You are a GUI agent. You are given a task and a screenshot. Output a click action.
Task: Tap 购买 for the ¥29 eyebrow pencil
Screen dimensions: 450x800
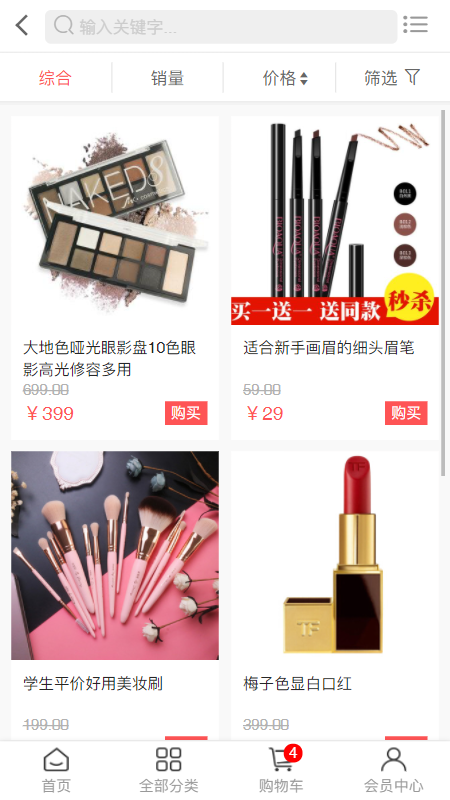(406, 413)
